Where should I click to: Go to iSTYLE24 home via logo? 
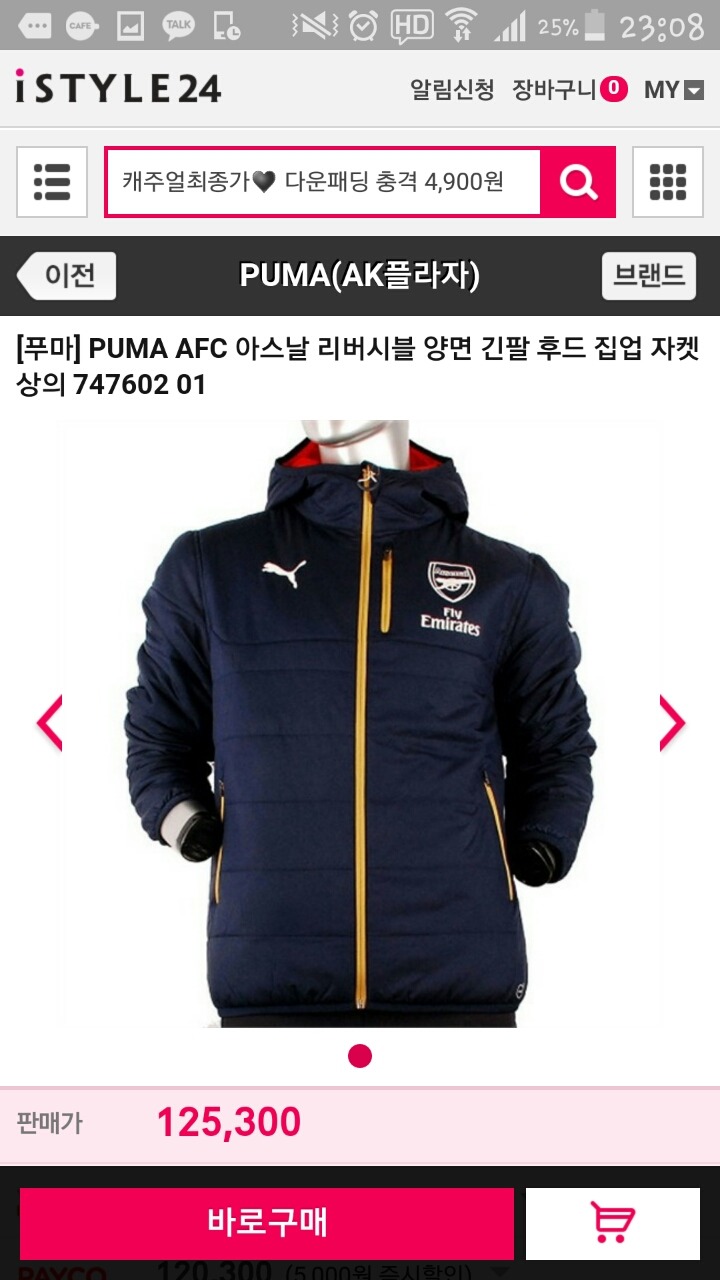(x=118, y=88)
